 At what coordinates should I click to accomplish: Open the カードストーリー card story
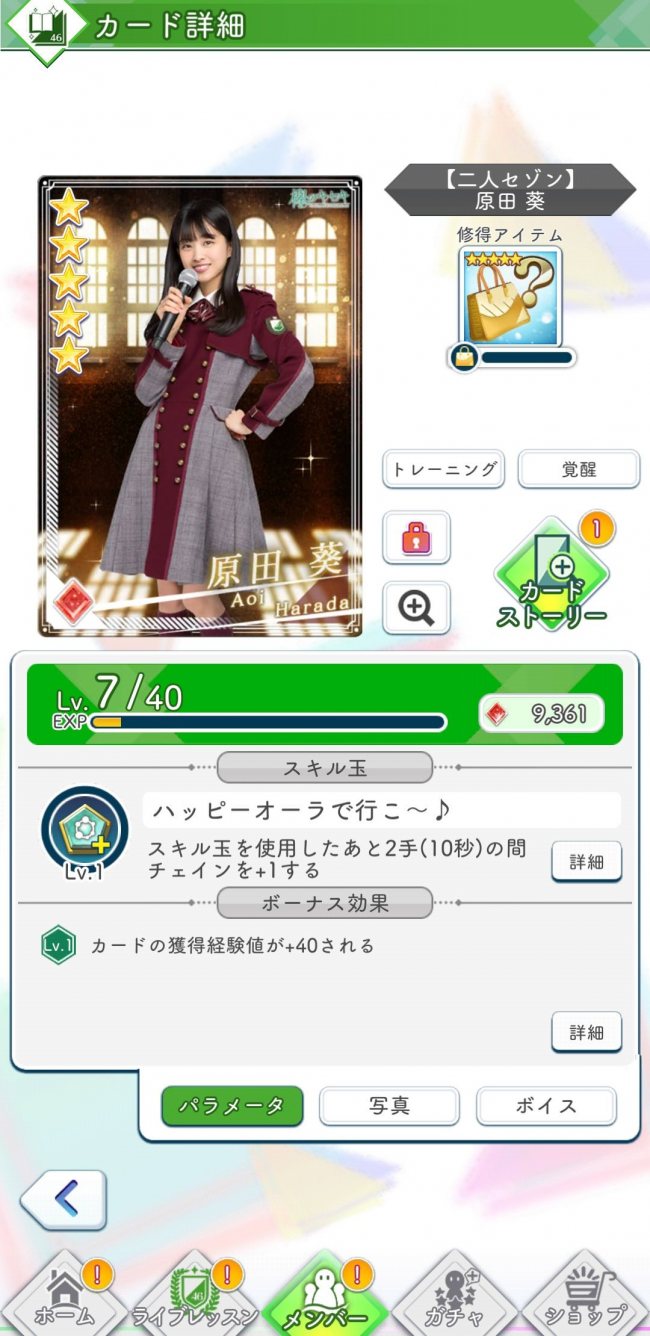[x=551, y=577]
